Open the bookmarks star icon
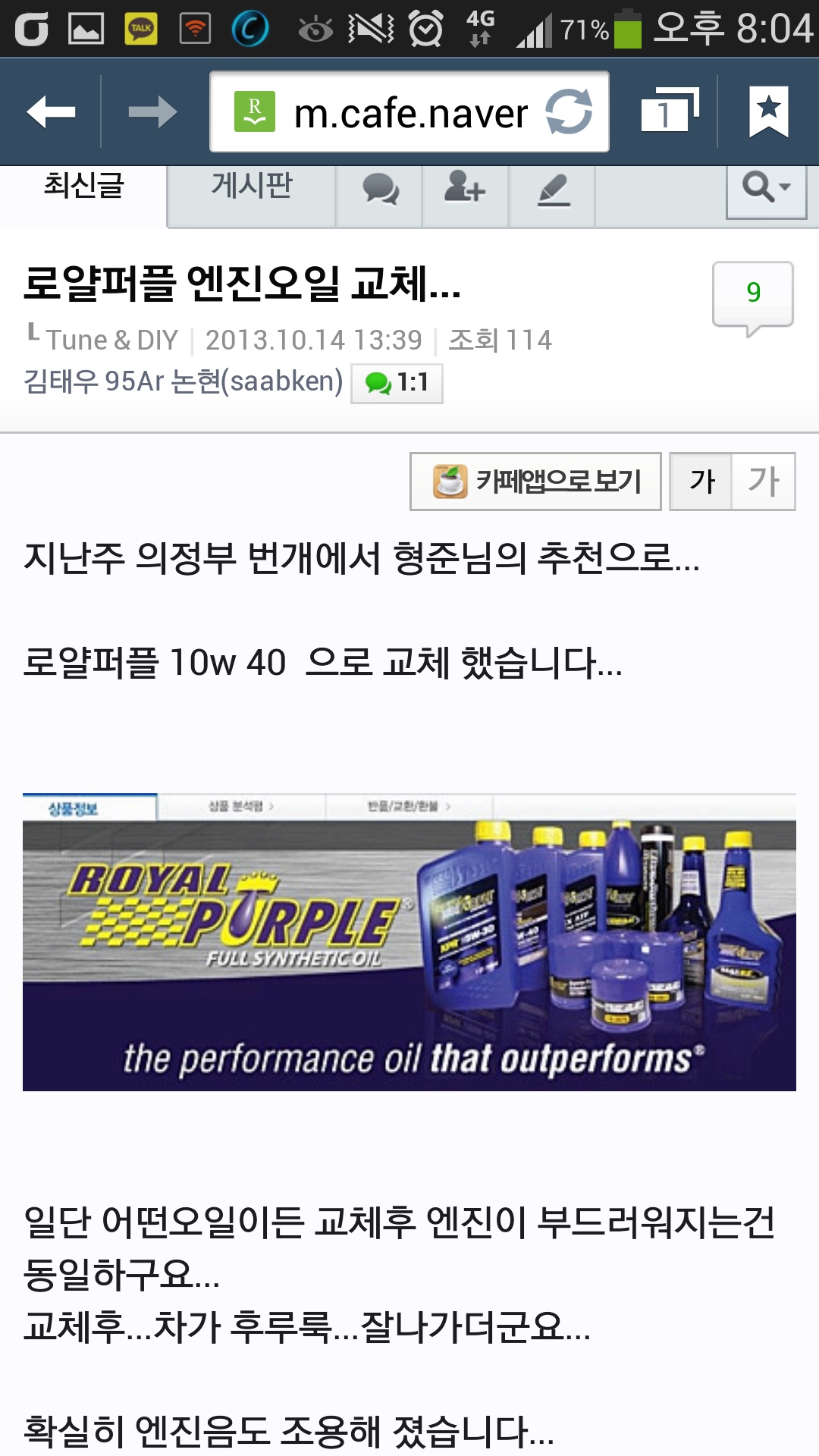Screen dimensions: 819x1456 coord(768,111)
